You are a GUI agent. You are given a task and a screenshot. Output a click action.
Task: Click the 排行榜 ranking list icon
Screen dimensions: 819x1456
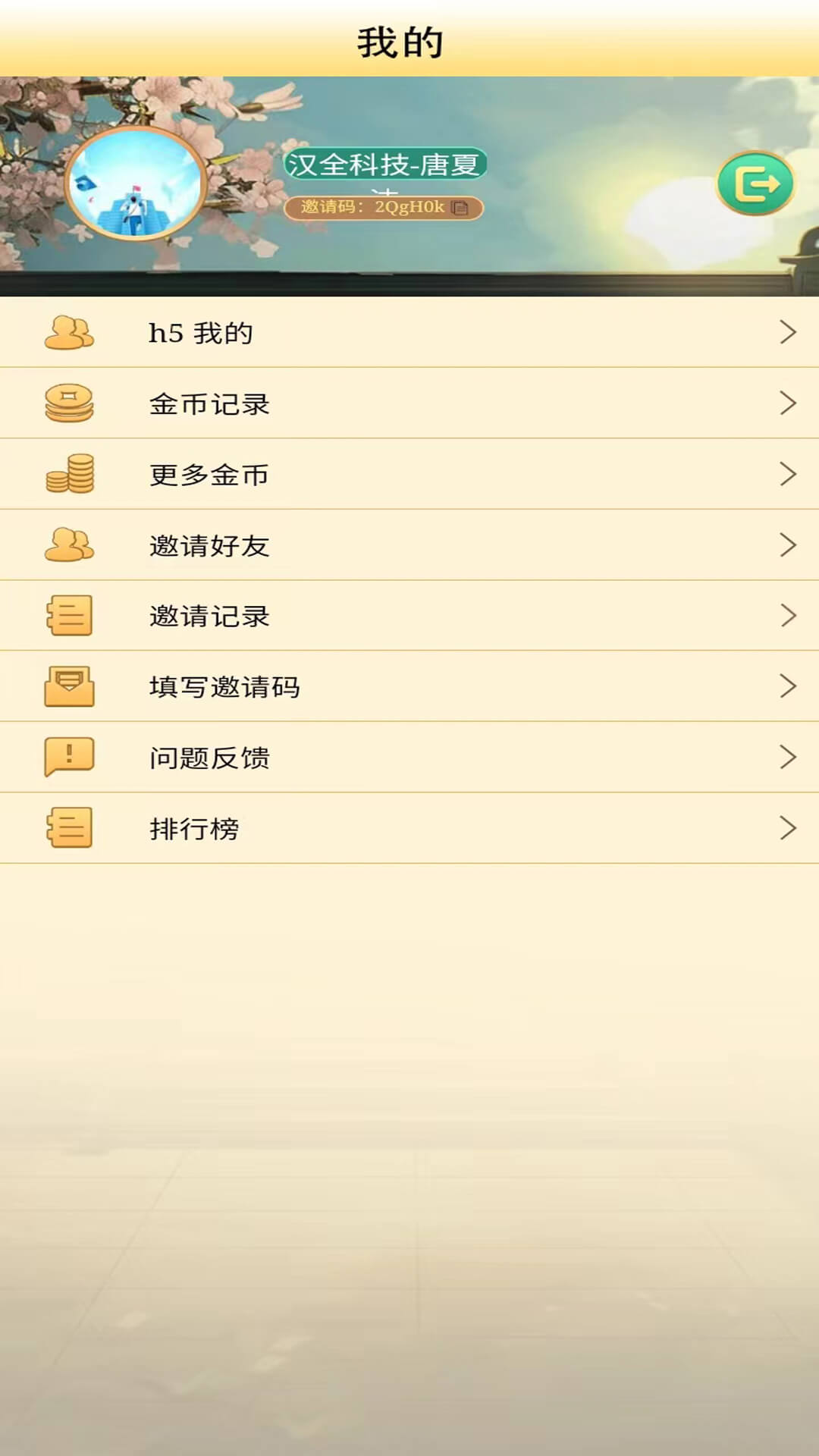(x=68, y=828)
